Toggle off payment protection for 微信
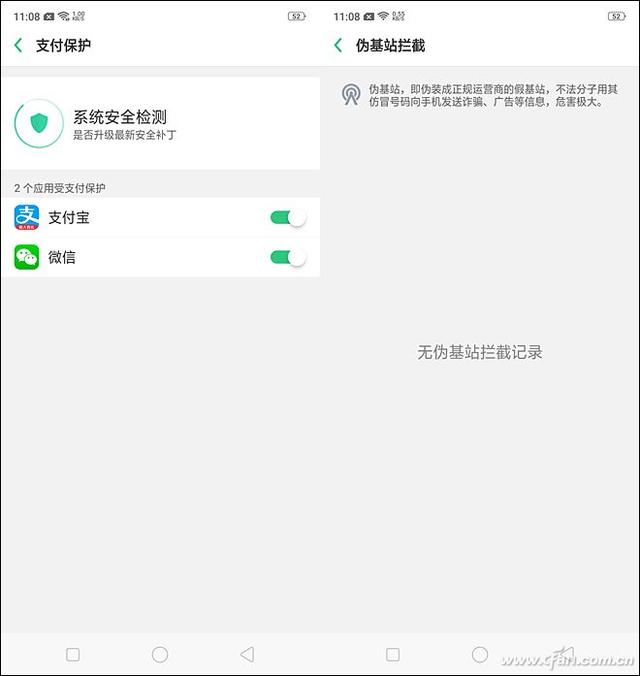640x676 pixels. (288, 257)
